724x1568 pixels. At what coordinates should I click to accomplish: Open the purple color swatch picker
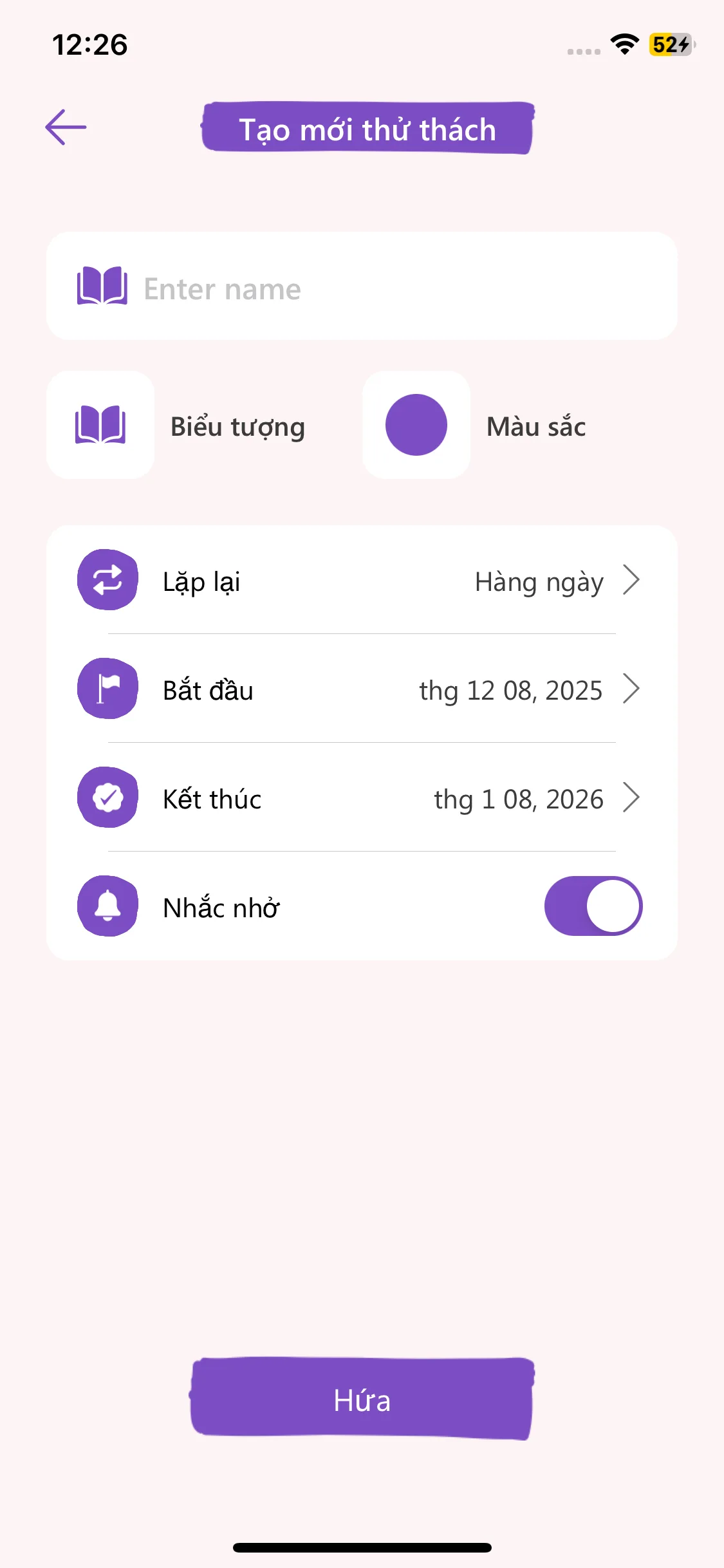coord(416,425)
